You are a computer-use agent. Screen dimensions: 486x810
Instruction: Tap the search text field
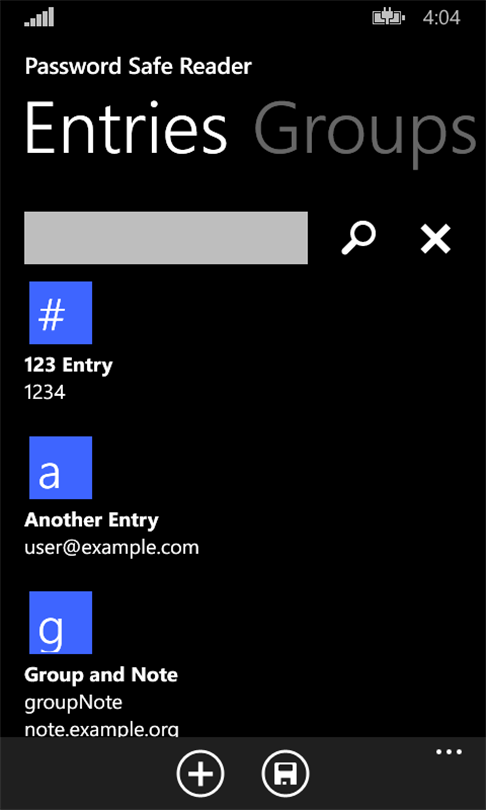pyautogui.click(x=166, y=238)
